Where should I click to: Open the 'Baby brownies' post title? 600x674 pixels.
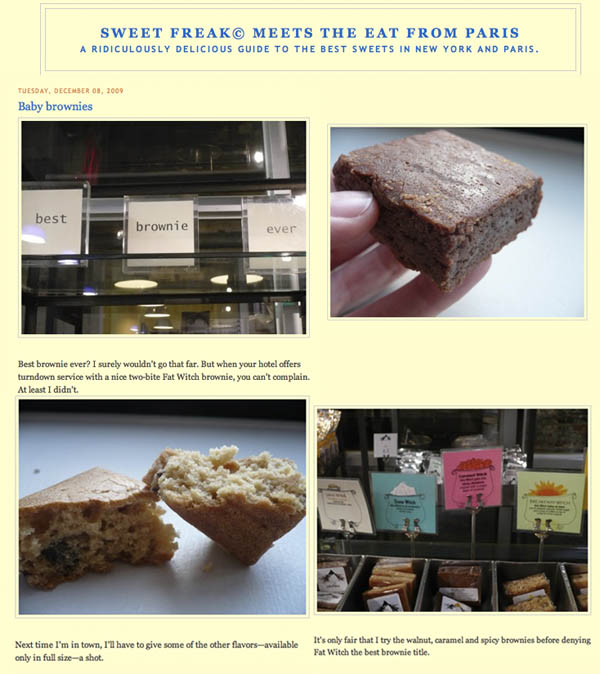point(55,105)
